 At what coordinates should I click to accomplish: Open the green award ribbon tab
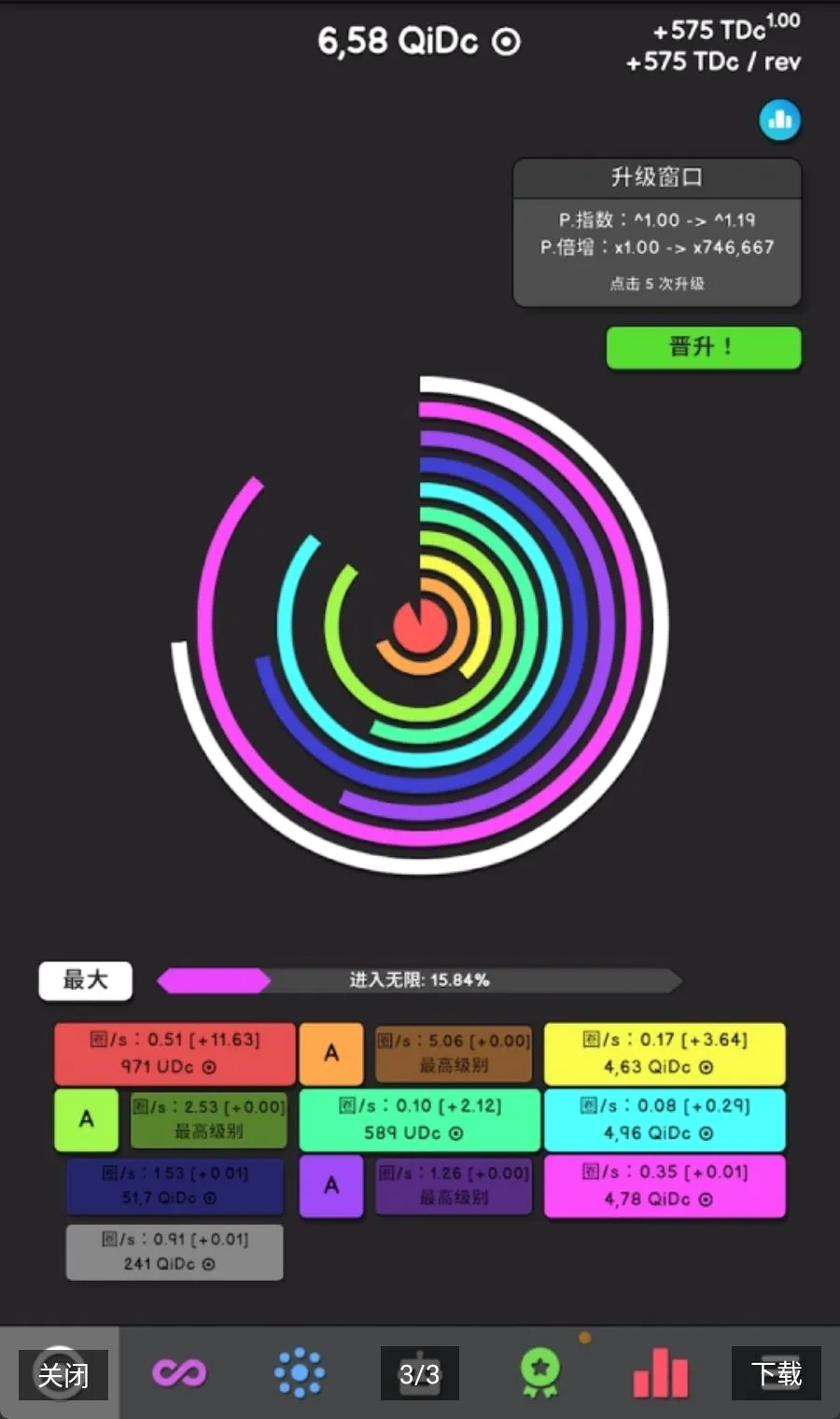539,1374
